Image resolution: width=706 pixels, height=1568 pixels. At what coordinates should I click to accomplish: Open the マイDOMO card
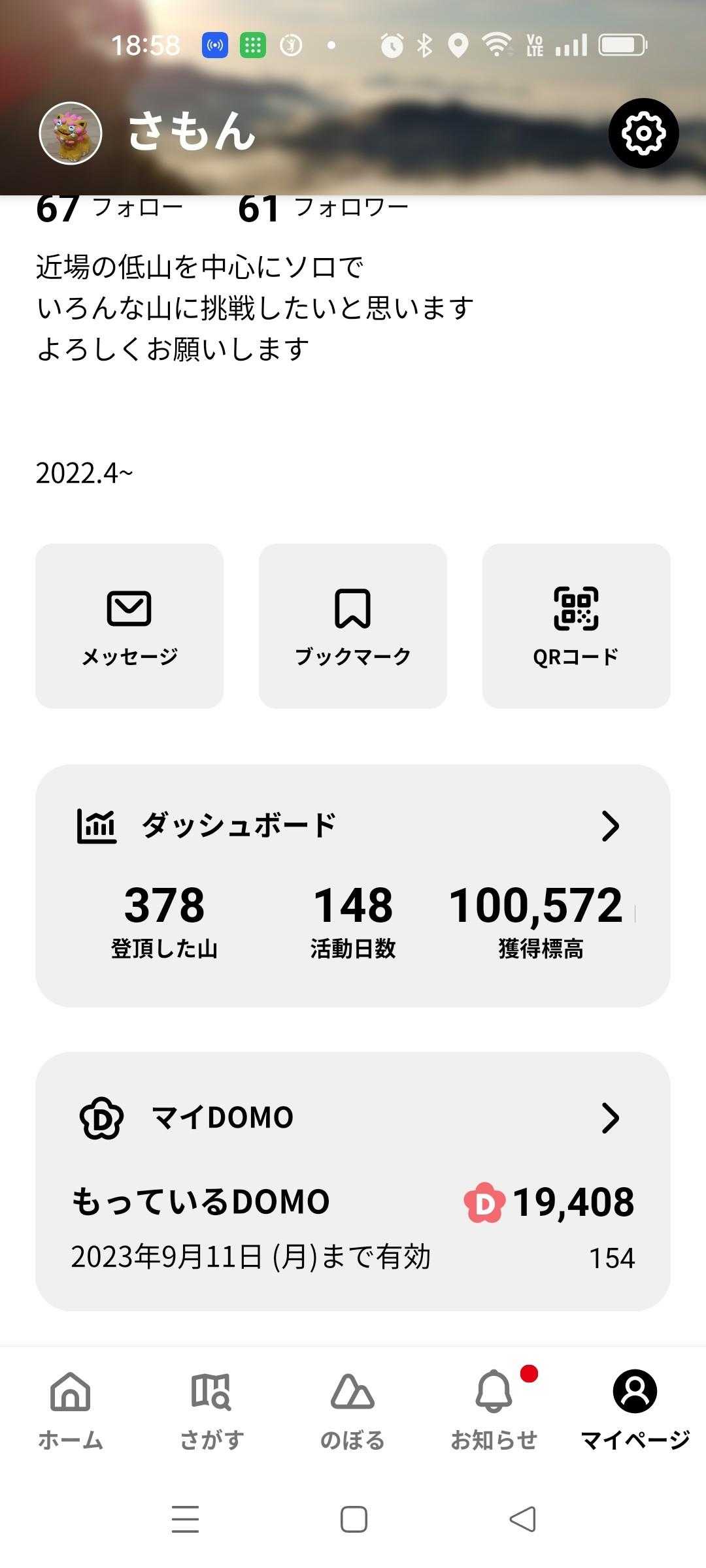[x=353, y=1117]
